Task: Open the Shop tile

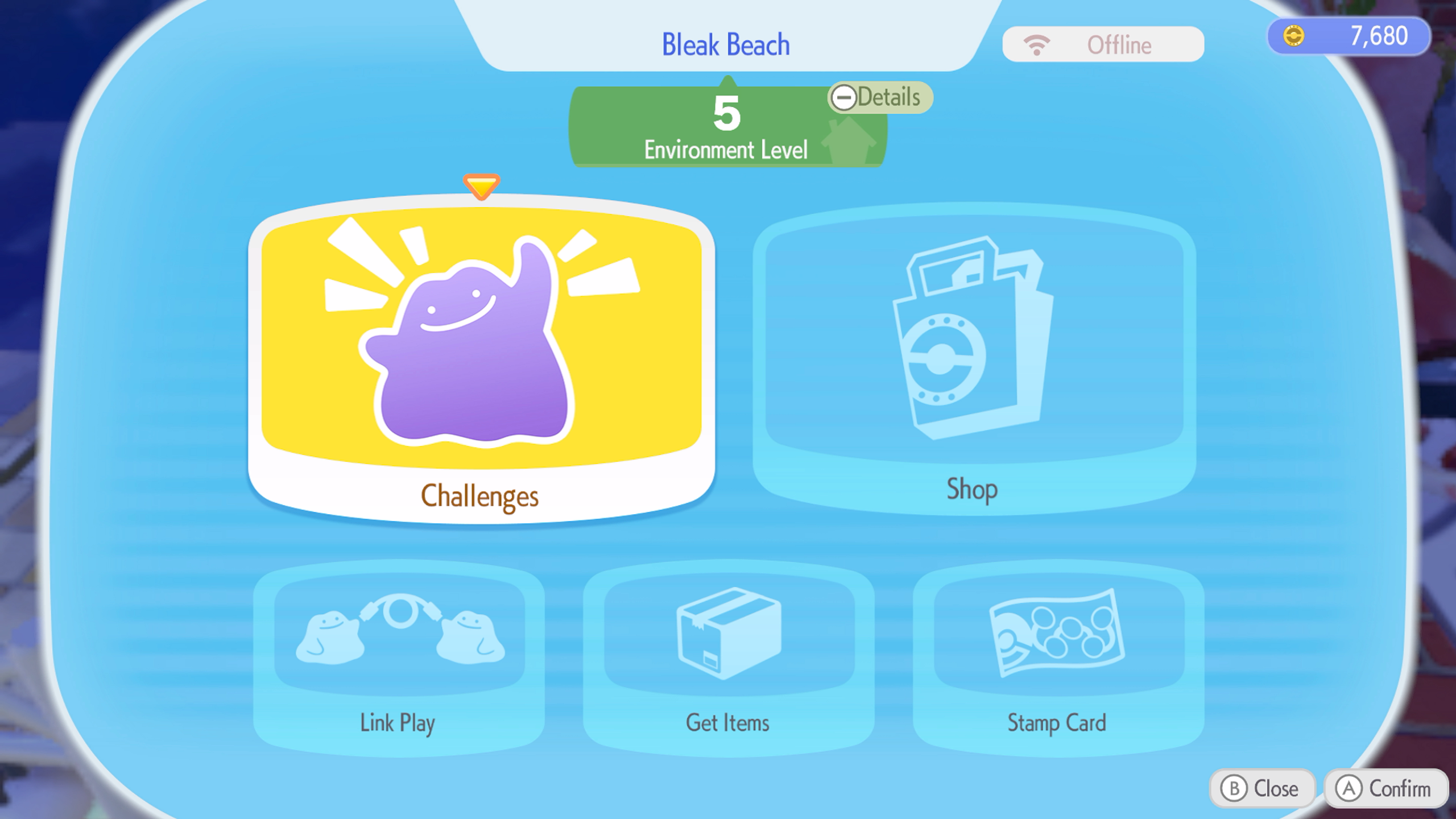Action: coord(974,358)
